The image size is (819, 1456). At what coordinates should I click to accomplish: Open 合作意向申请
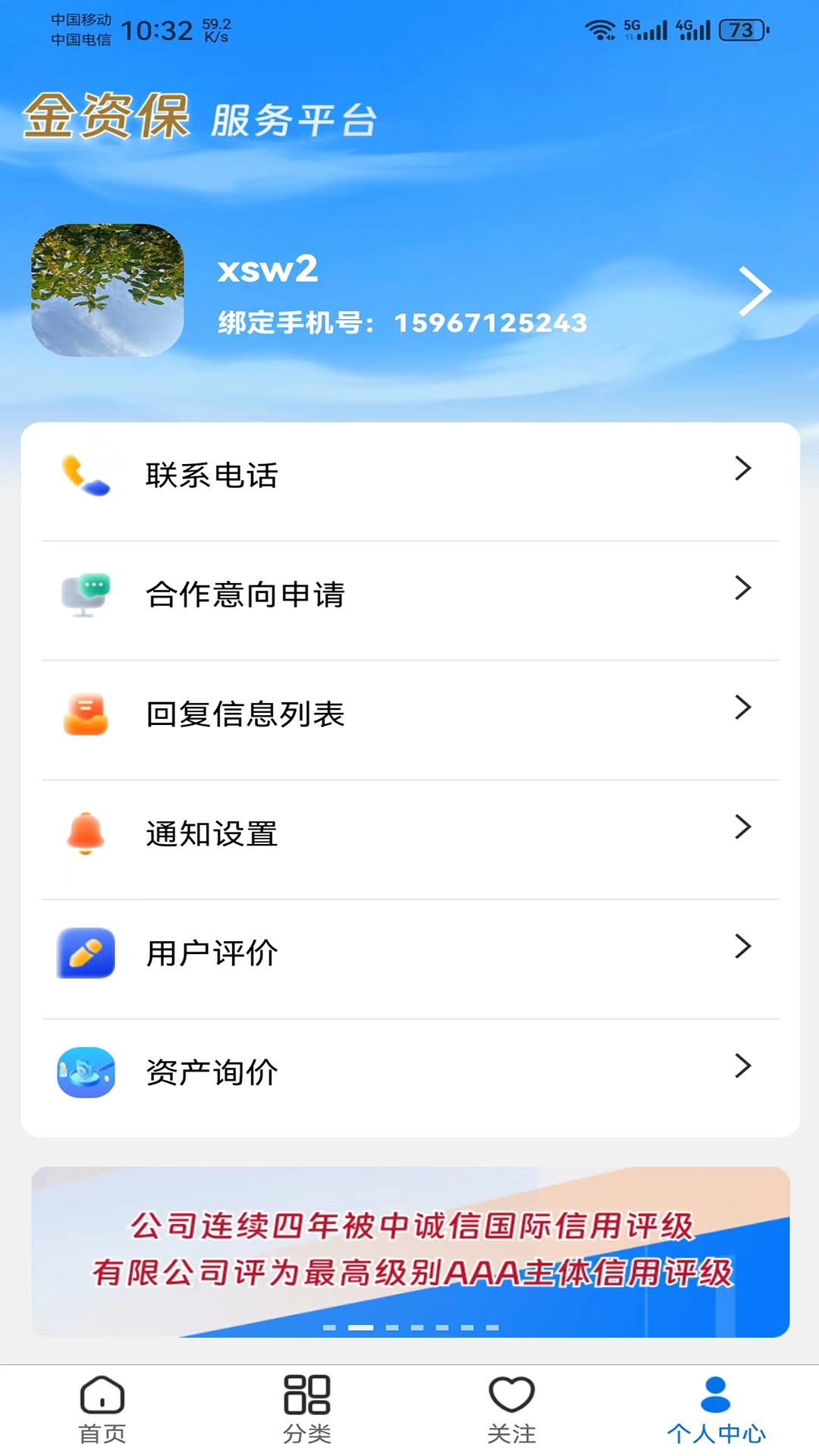(409, 595)
